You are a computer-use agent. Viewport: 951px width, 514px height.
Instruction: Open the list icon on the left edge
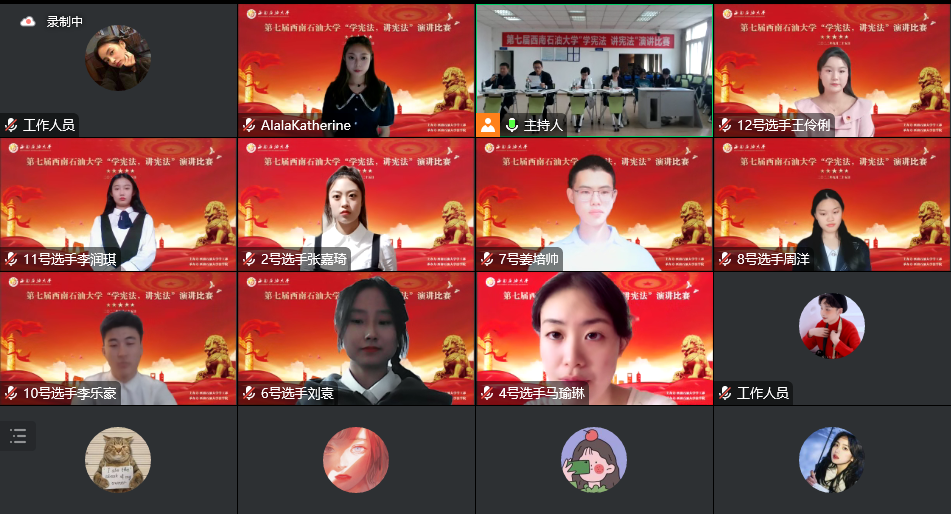[18, 436]
